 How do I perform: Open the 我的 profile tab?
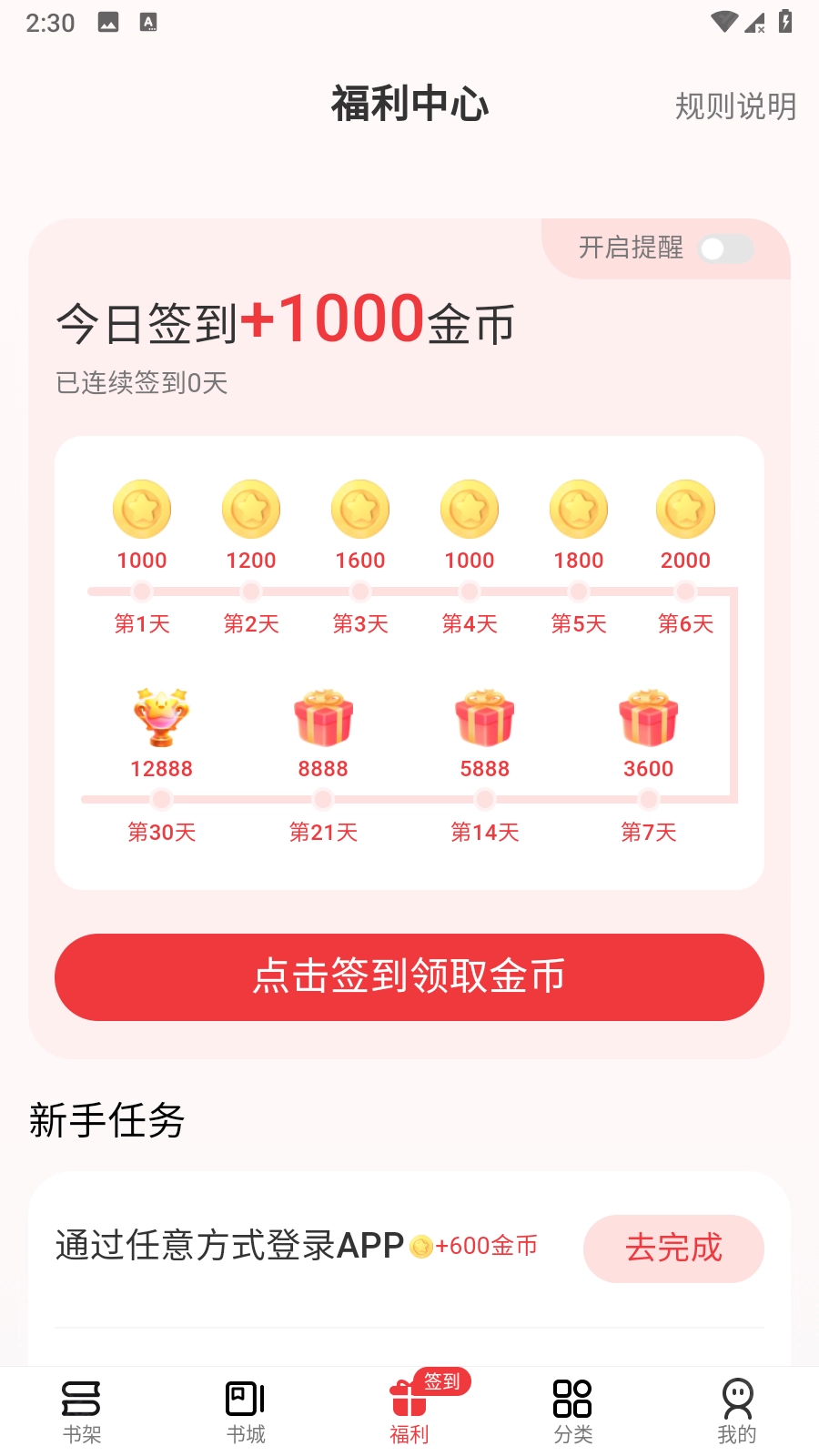coord(737,1410)
